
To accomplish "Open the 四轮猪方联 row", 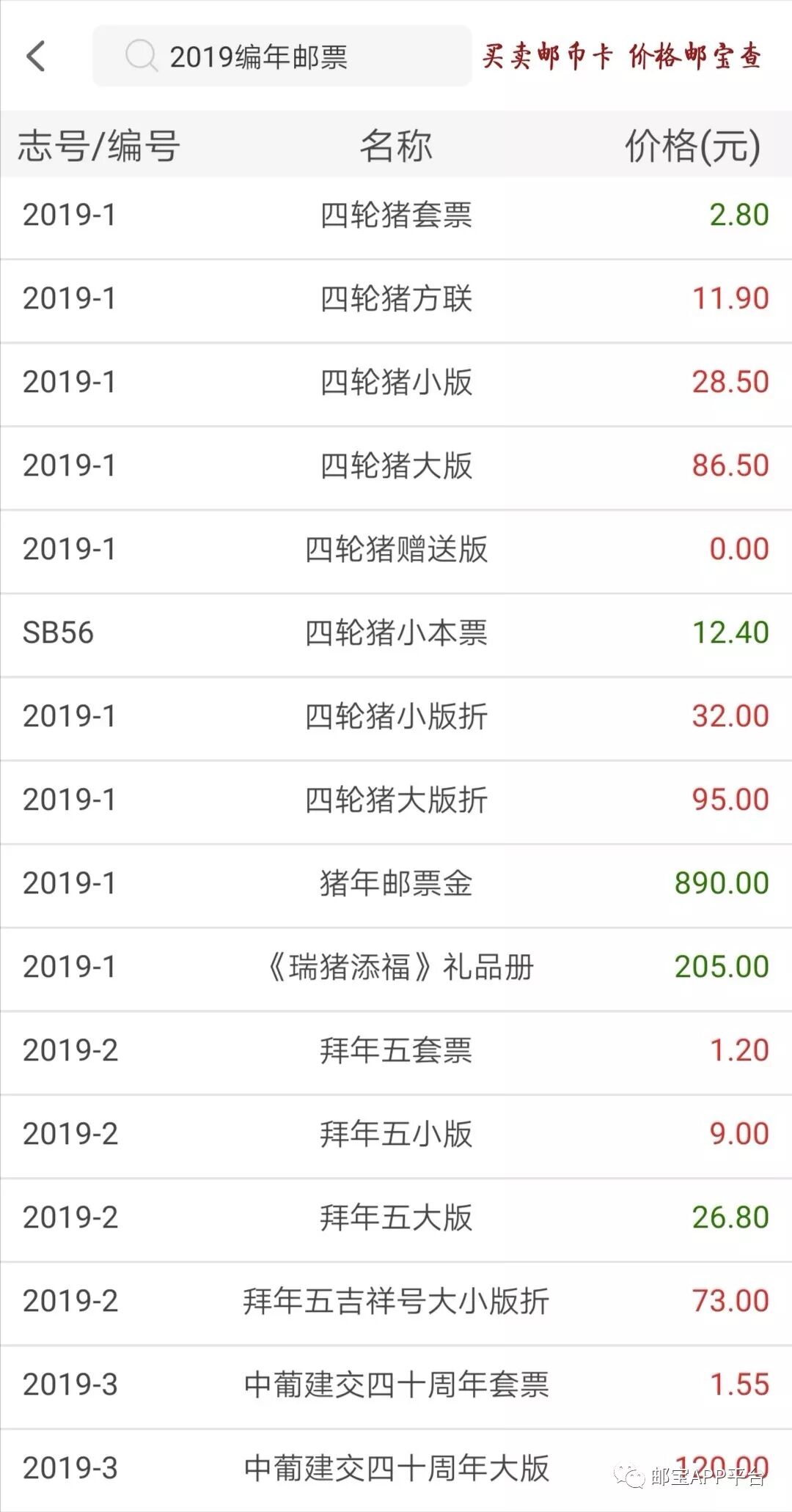I will point(396,299).
